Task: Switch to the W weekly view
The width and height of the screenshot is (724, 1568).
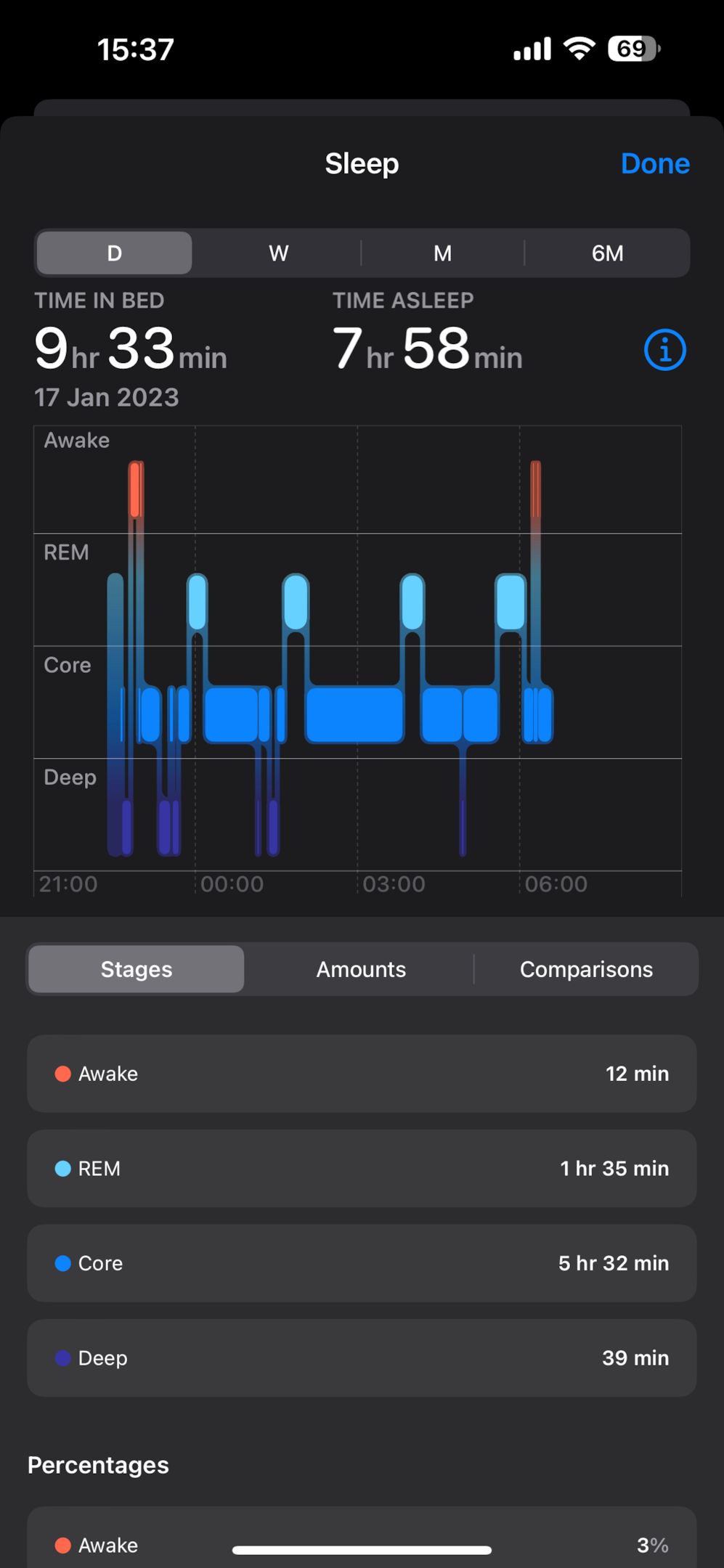Action: point(278,253)
